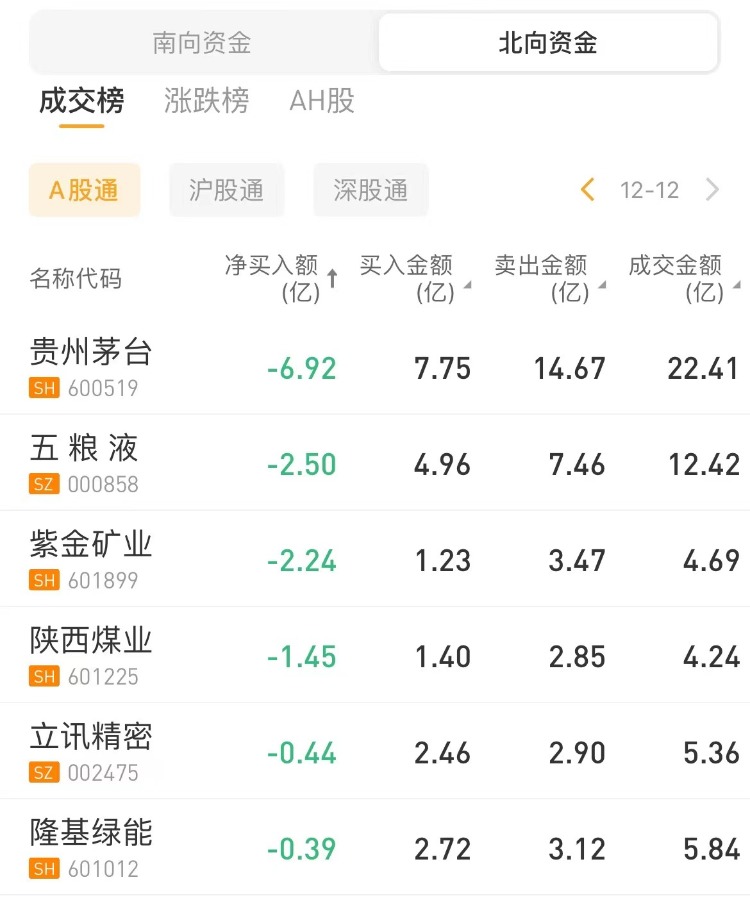
Task: Select the A股通 filter chip
Action: [x=84, y=190]
